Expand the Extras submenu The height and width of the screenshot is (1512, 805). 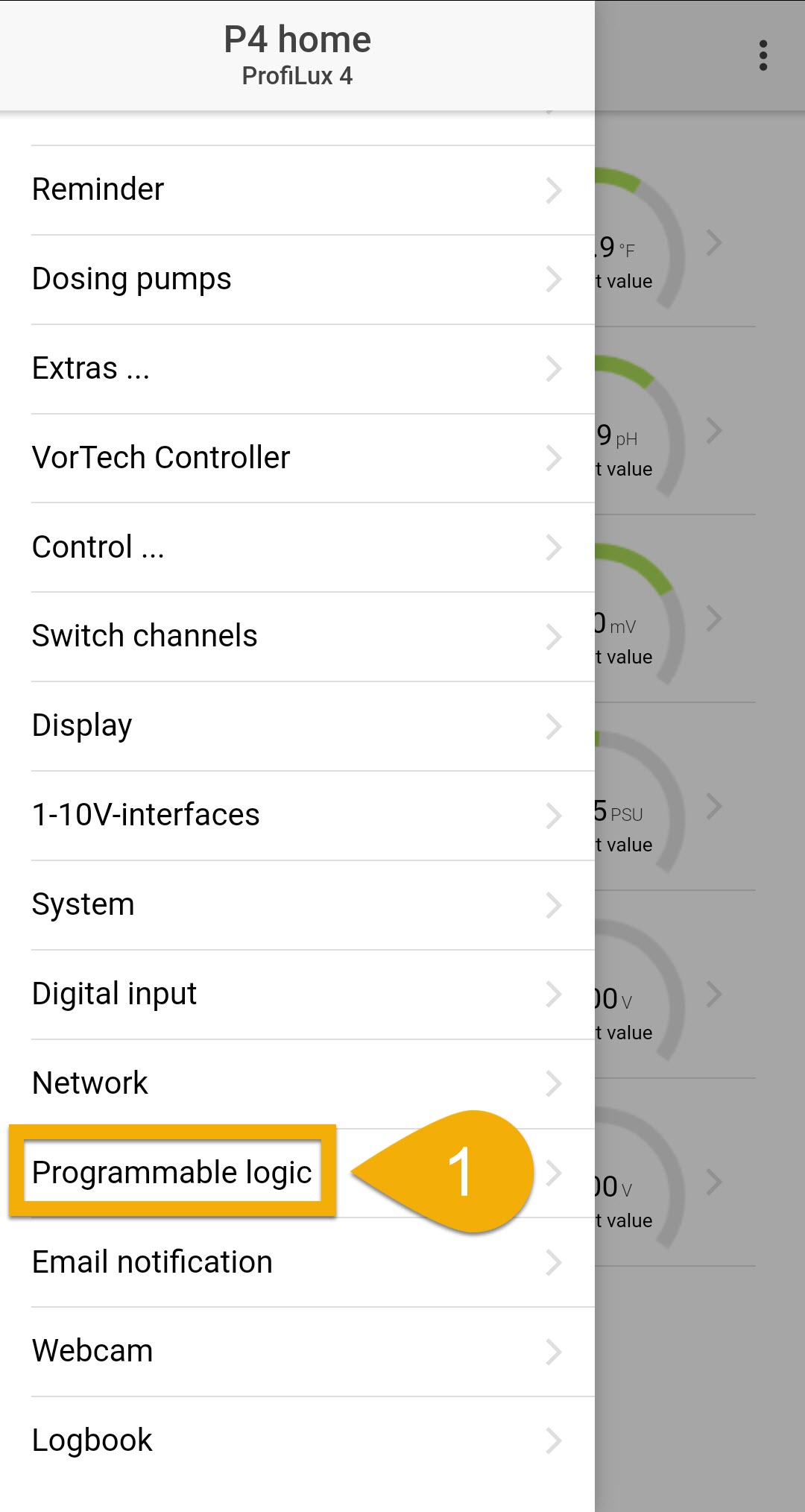coord(297,369)
